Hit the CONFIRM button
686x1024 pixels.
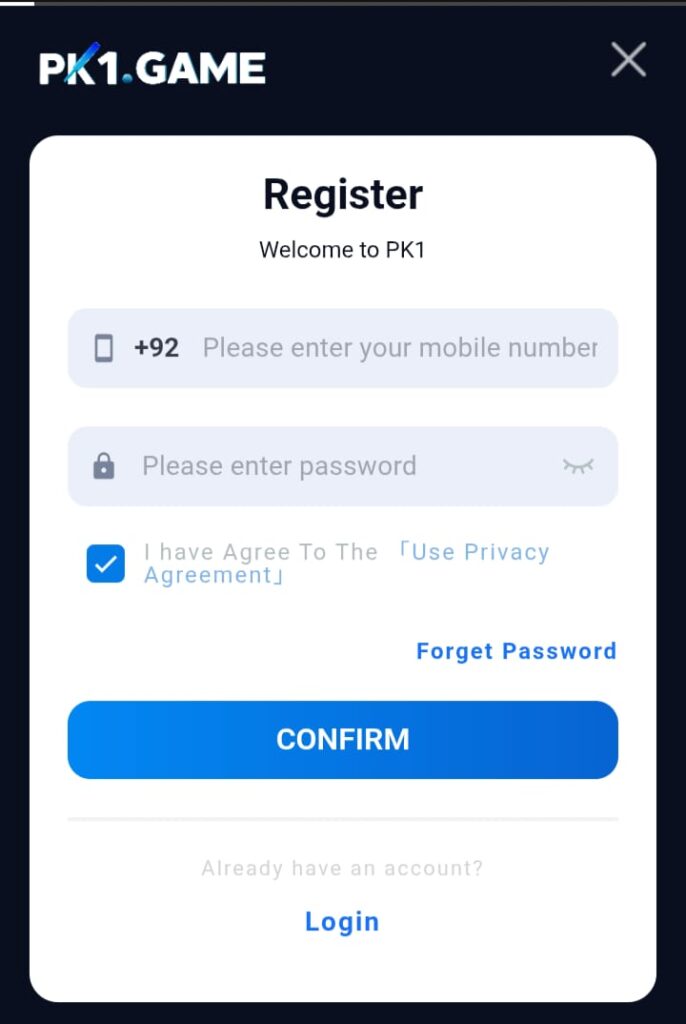coord(343,740)
